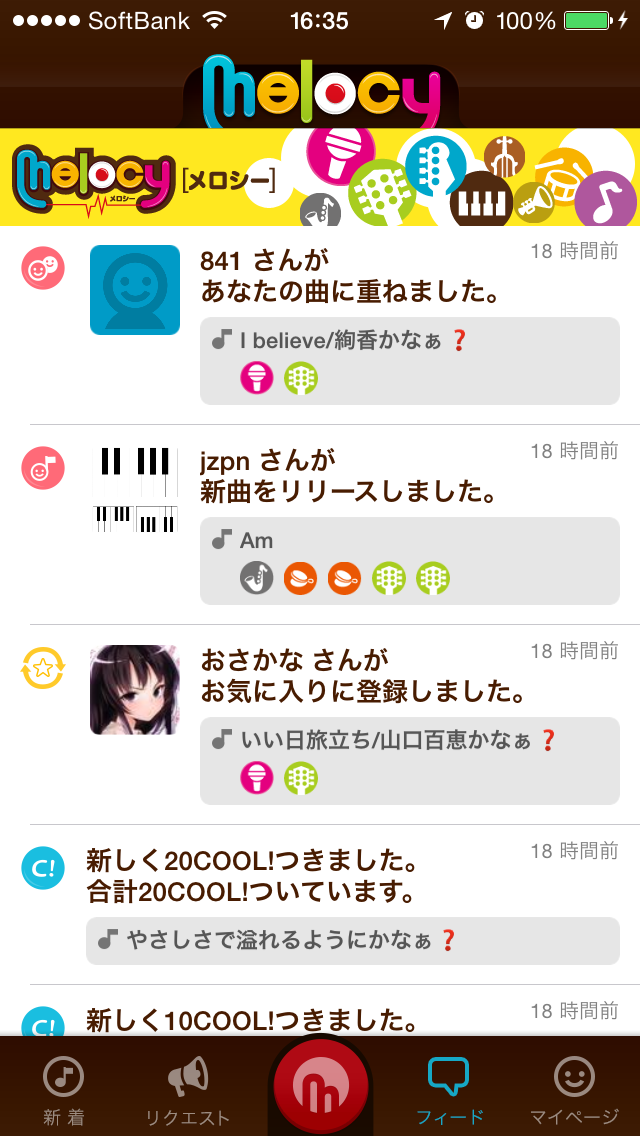Go to the マイページ tab
The width and height of the screenshot is (640, 1136).
click(574, 1088)
